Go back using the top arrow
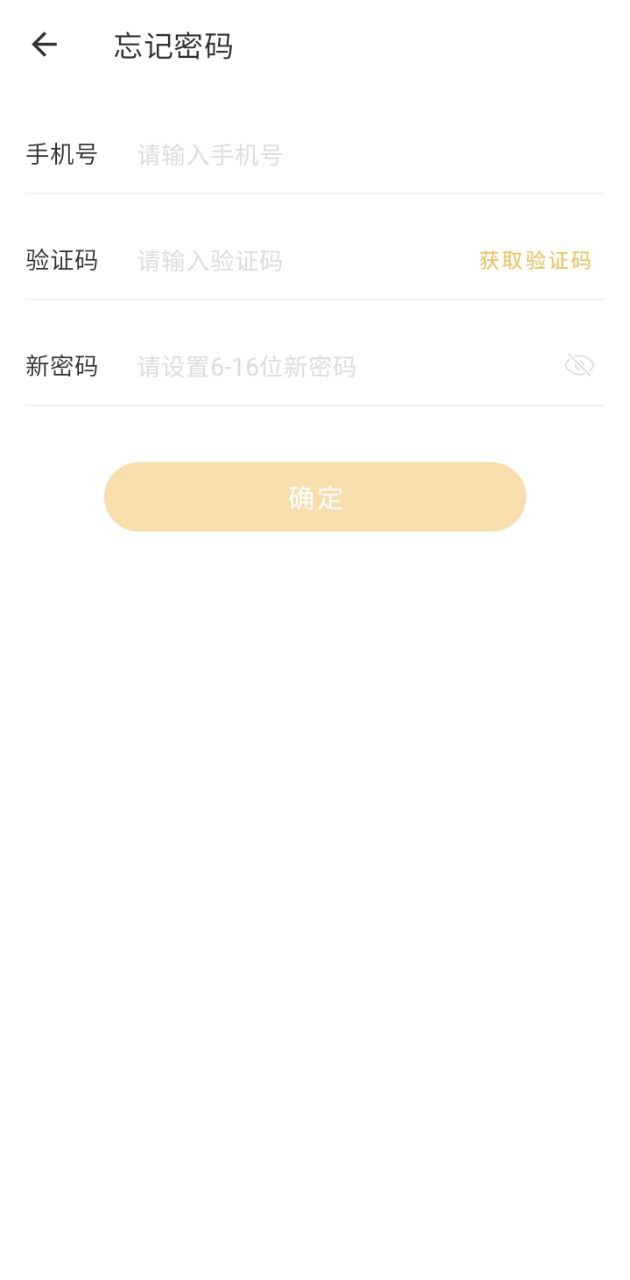 tap(44, 45)
